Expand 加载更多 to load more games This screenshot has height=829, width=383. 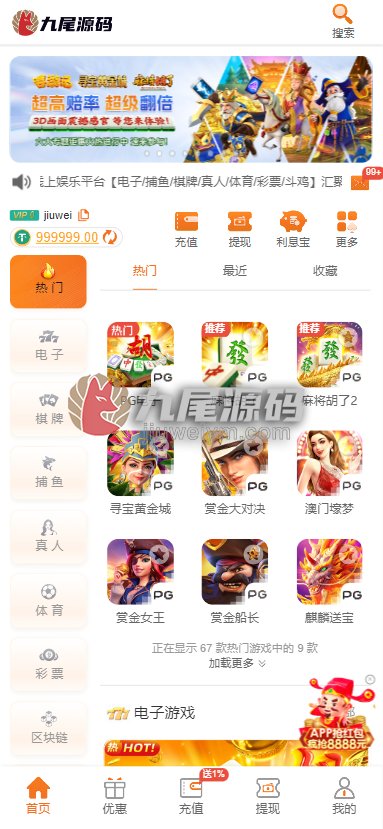click(x=237, y=663)
